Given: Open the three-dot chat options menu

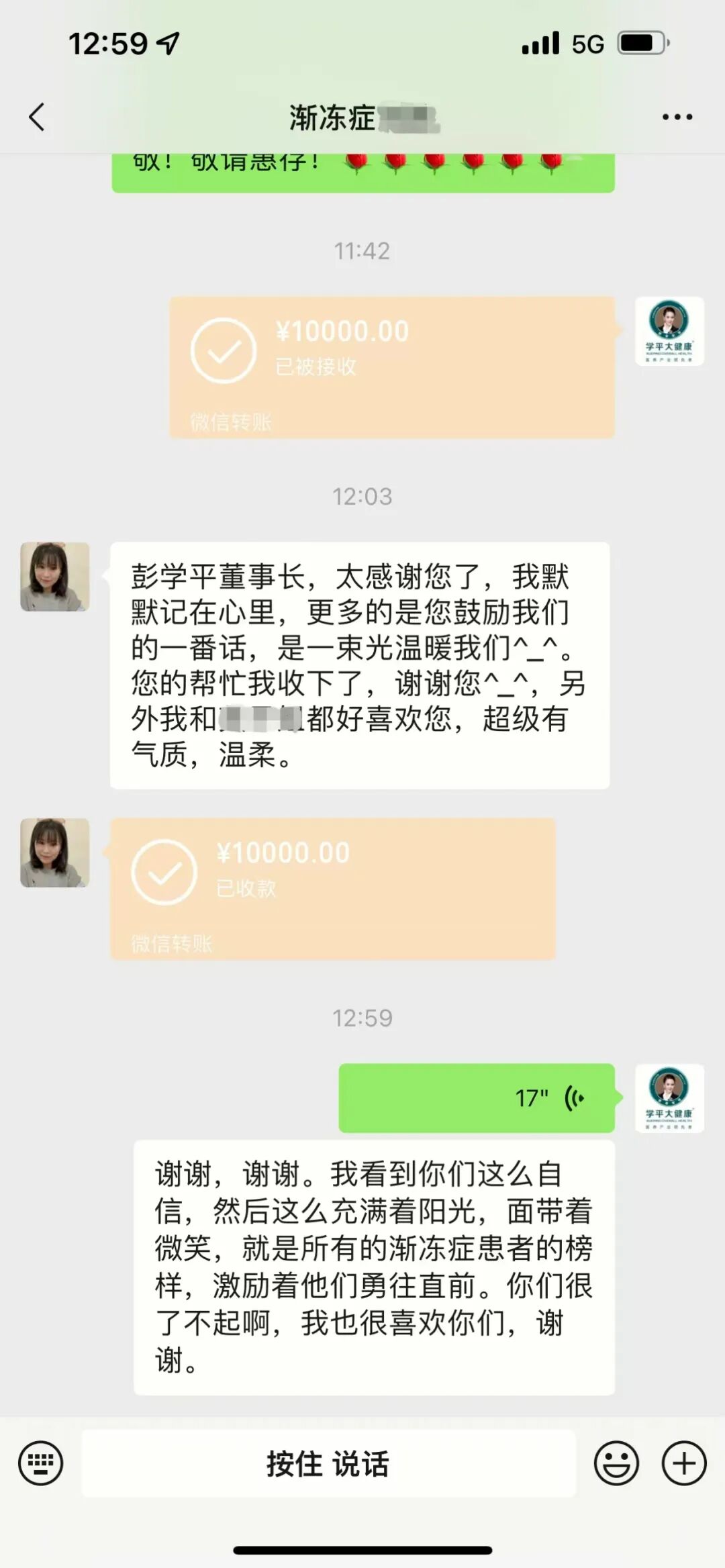Looking at the screenshot, I should (x=677, y=117).
